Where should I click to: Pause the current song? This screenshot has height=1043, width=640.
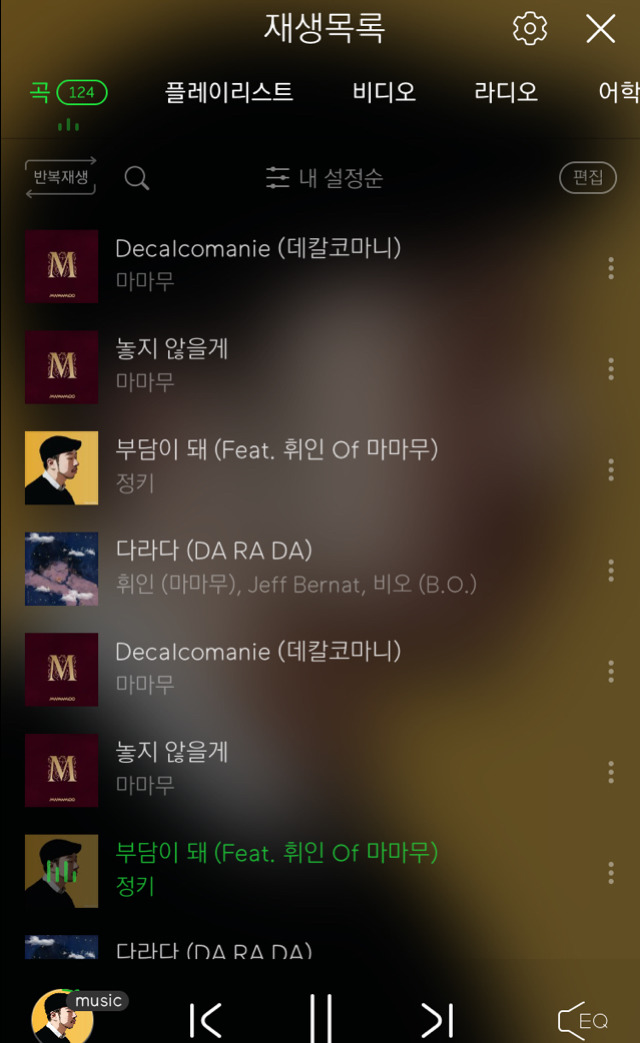(321, 1020)
